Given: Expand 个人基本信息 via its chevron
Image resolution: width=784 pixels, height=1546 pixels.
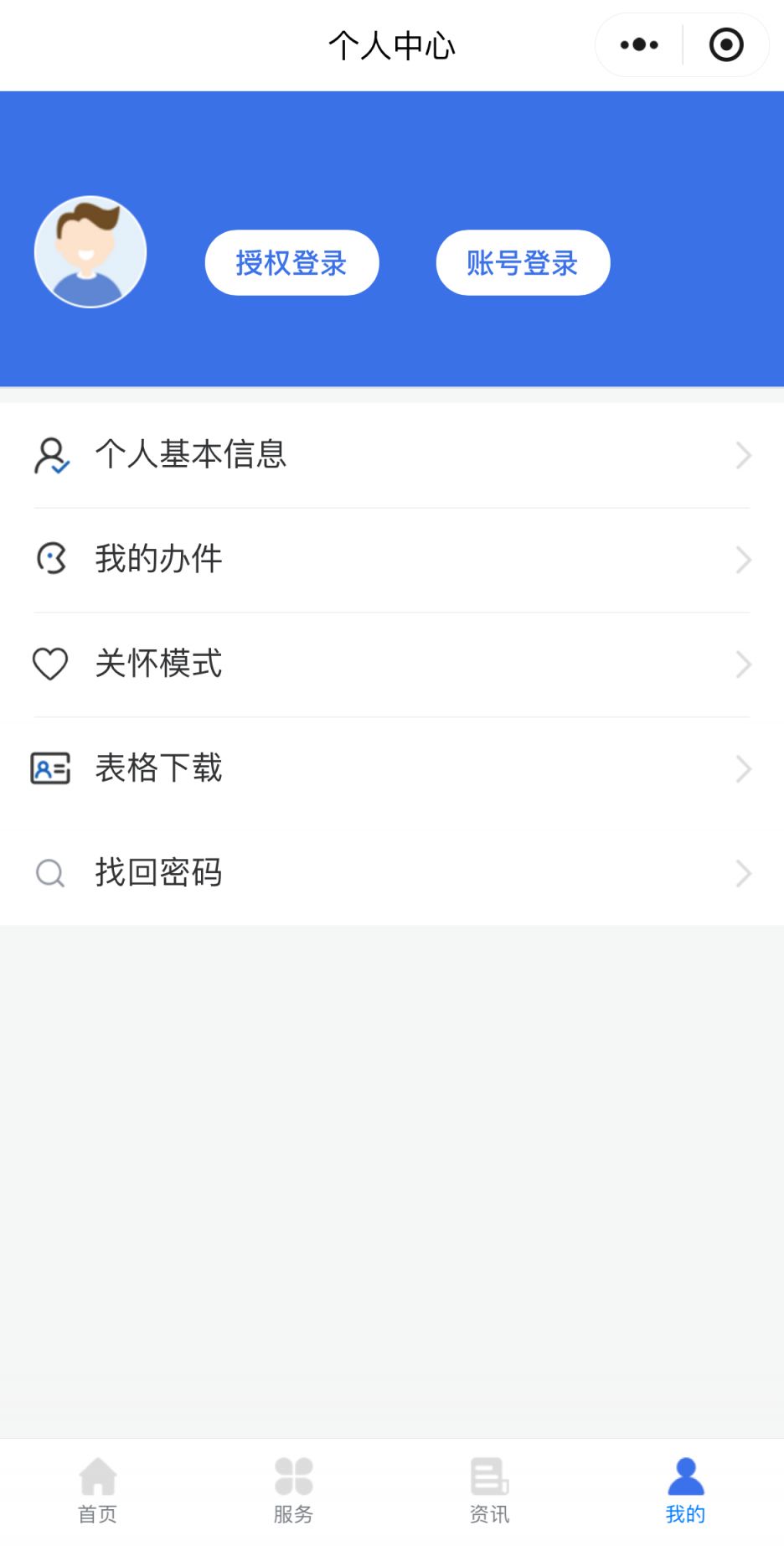Looking at the screenshot, I should (742, 456).
